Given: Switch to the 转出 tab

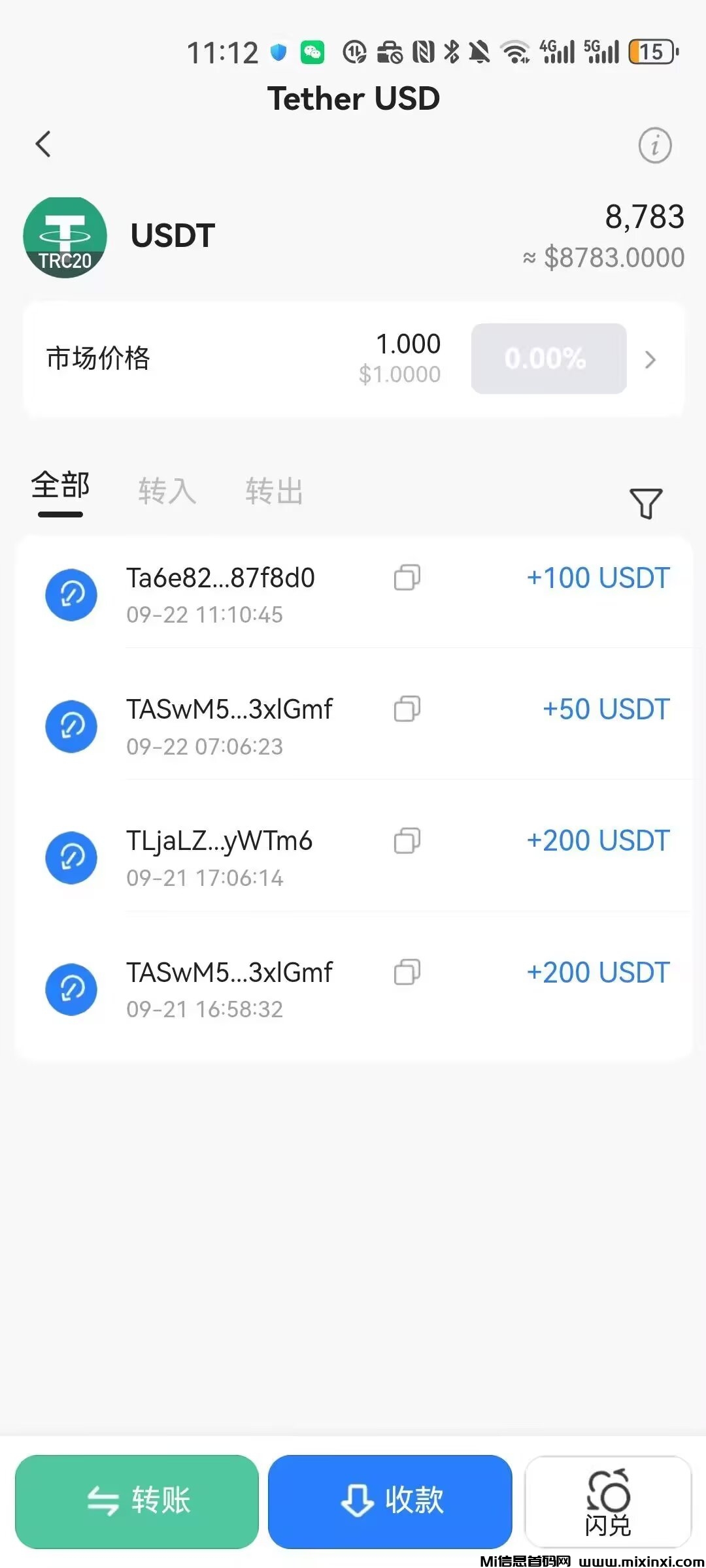Looking at the screenshot, I should point(274,491).
